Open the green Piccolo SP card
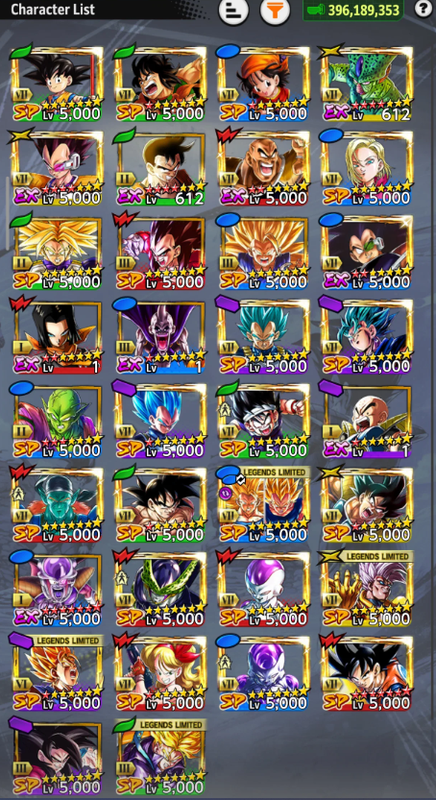436x800 pixels. (x=57, y=420)
